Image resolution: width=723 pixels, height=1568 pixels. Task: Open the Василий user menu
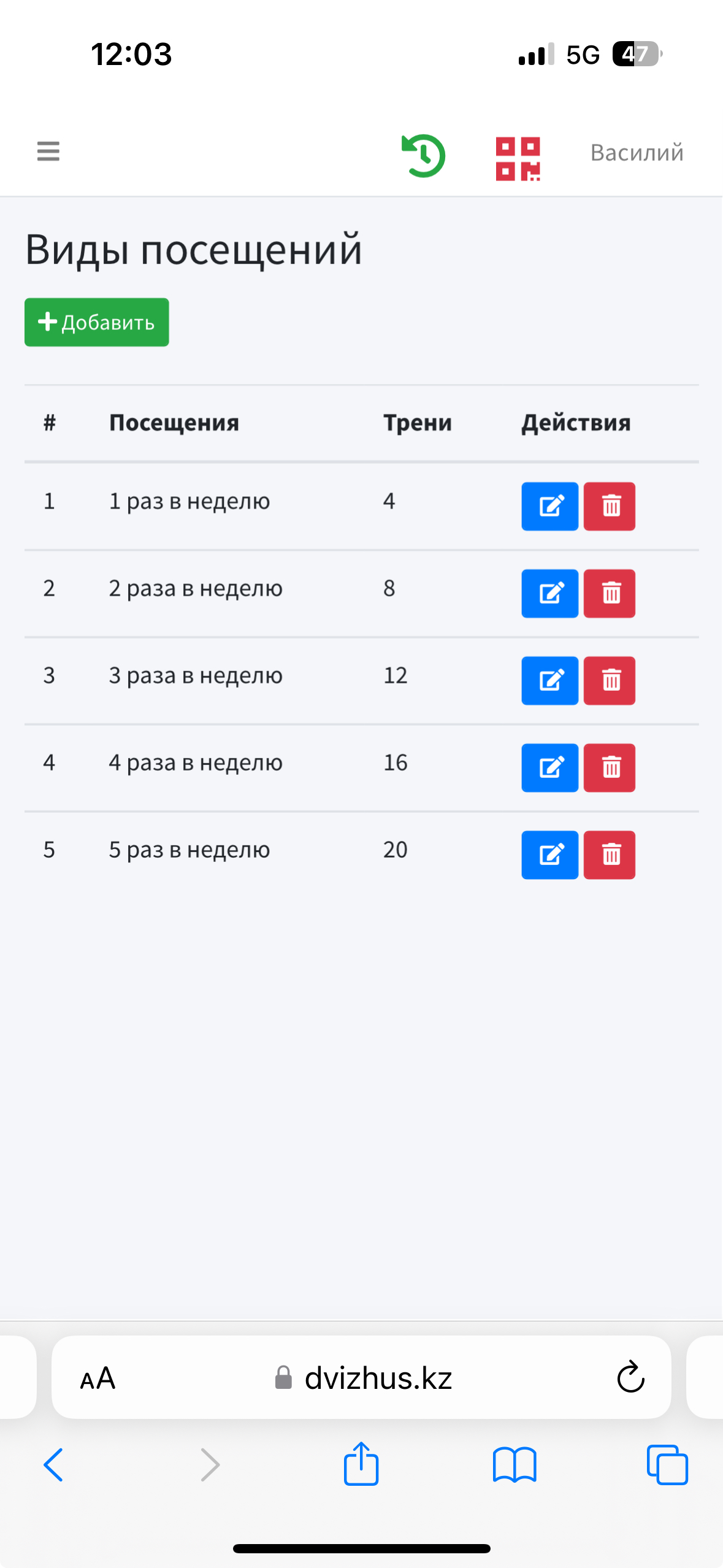(x=637, y=153)
